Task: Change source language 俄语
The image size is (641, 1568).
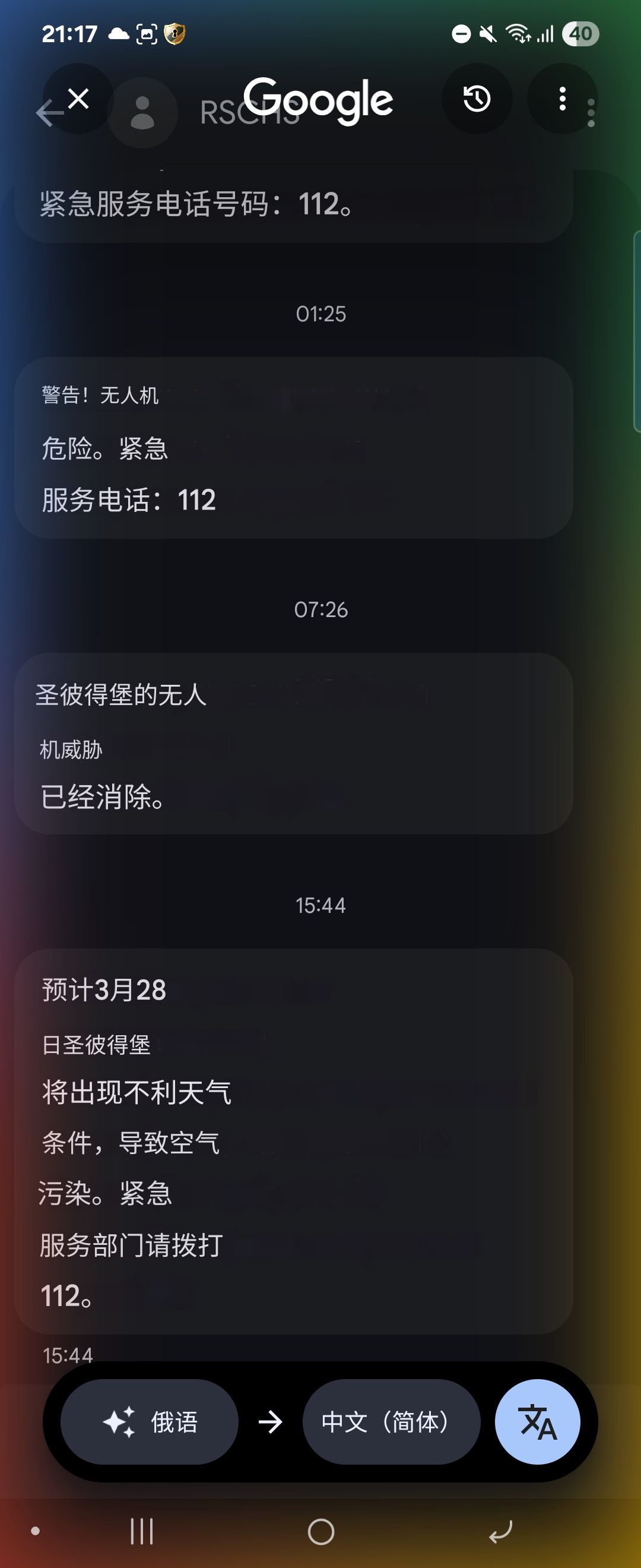Action: [150, 1422]
